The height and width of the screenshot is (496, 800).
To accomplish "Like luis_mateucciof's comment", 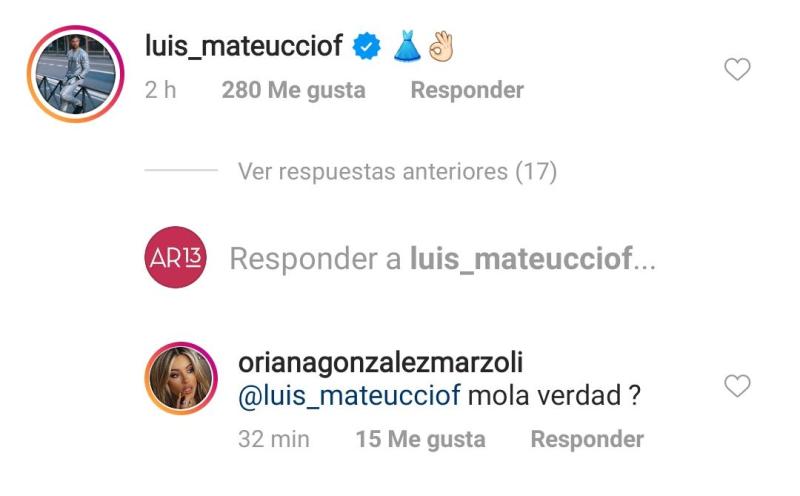I will click(x=737, y=69).
